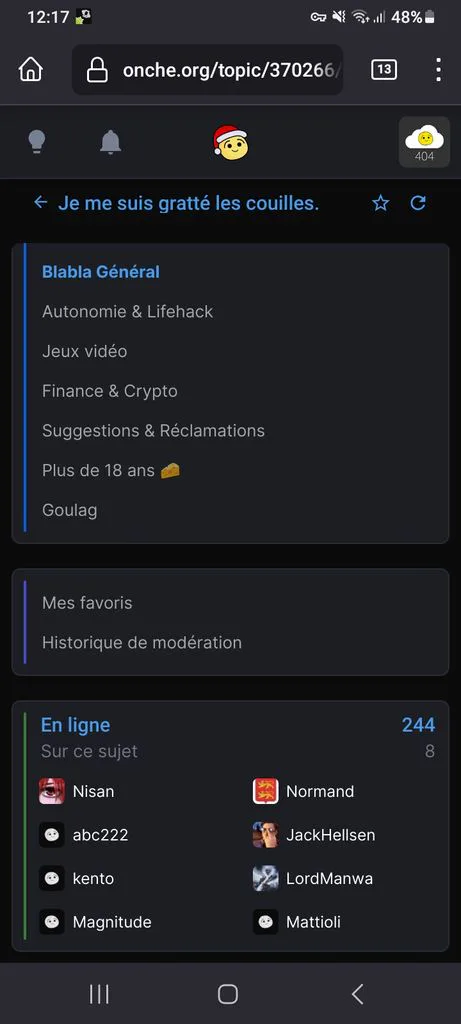Viewport: 461px width, 1024px height.
Task: Go to the Finance & Crypto forum
Action: click(x=110, y=391)
